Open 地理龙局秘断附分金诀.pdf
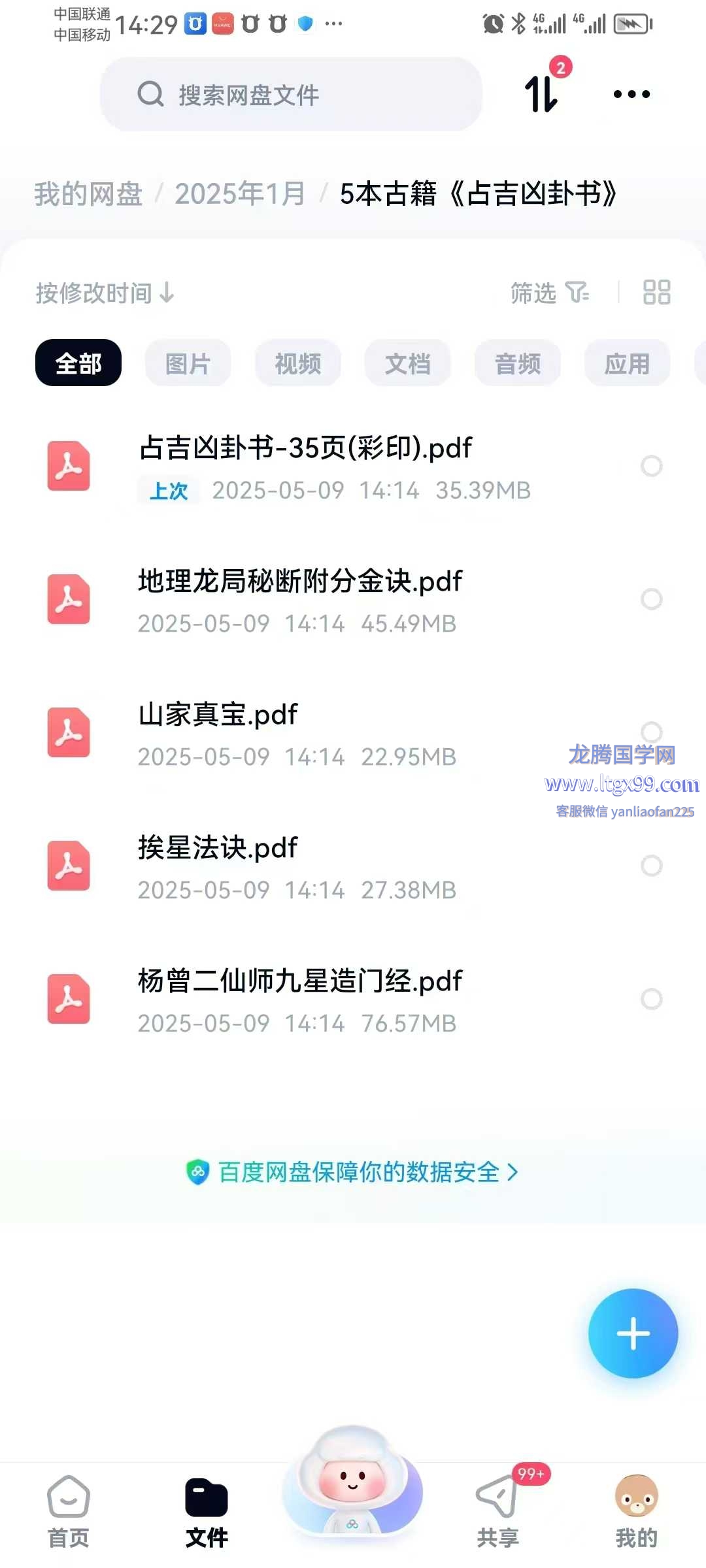The width and height of the screenshot is (706, 1568). (300, 582)
